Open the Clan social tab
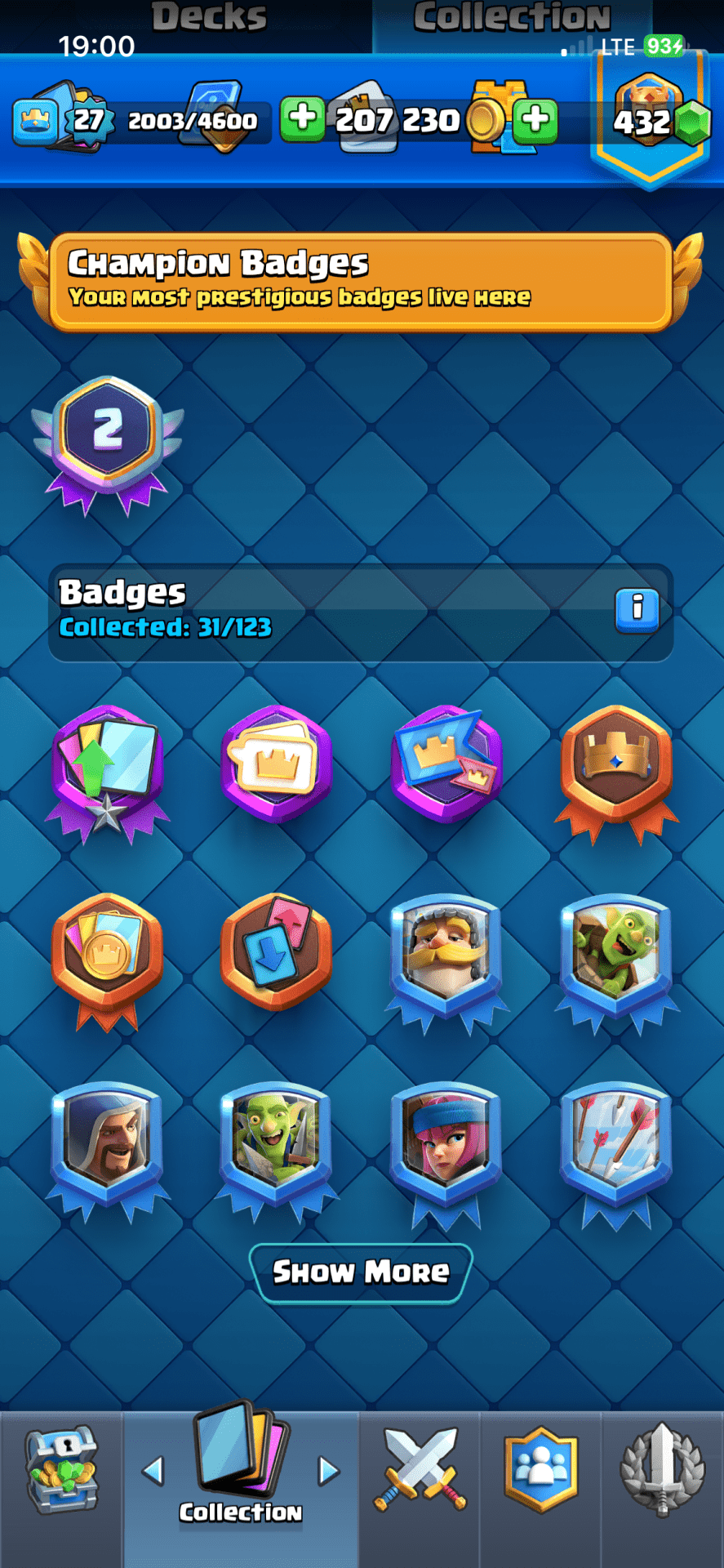This screenshot has height=1568, width=724. (540, 1470)
